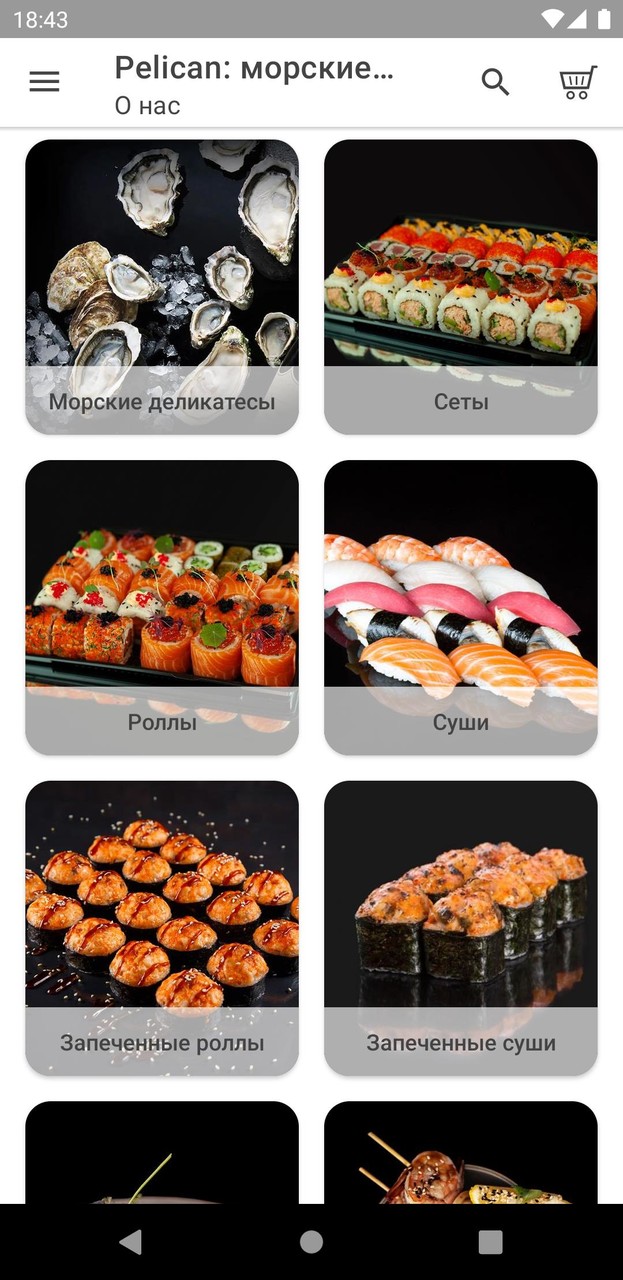Viewport: 623px width, 1280px height.
Task: Tap the system back button
Action: tap(130, 1242)
